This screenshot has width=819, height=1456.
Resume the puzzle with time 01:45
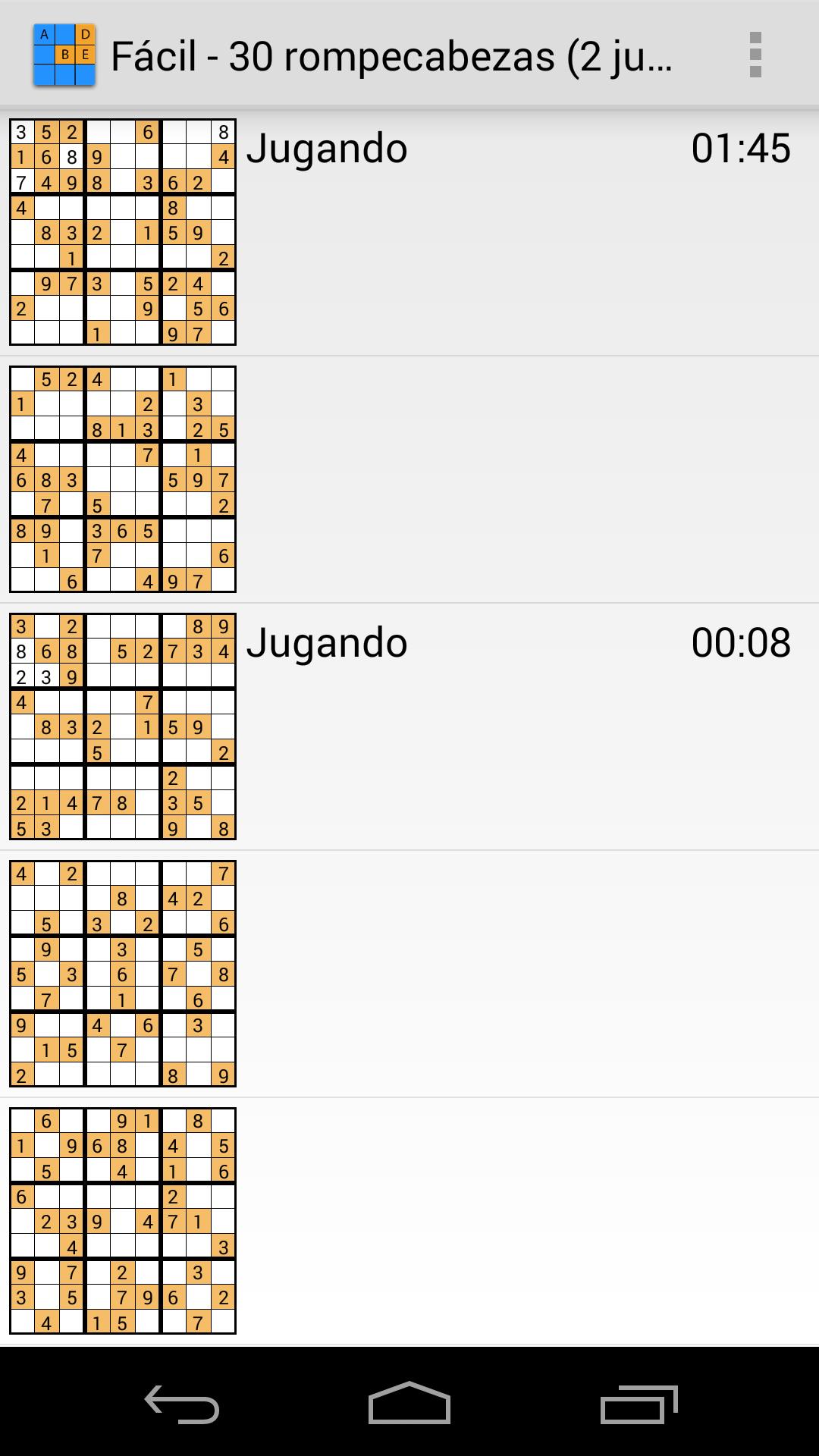409,232
